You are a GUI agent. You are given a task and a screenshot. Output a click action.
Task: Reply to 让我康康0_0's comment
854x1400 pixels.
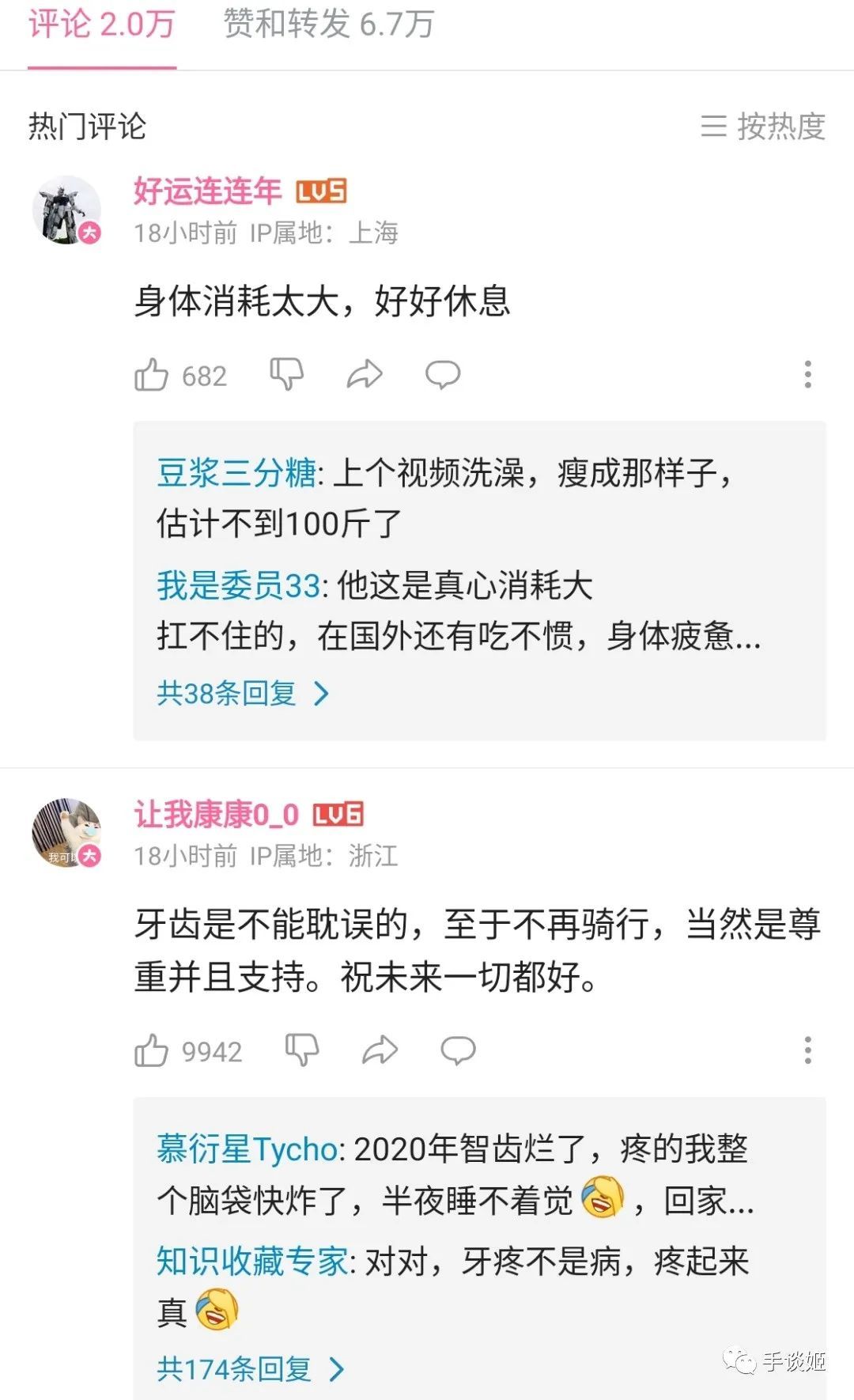click(458, 1050)
